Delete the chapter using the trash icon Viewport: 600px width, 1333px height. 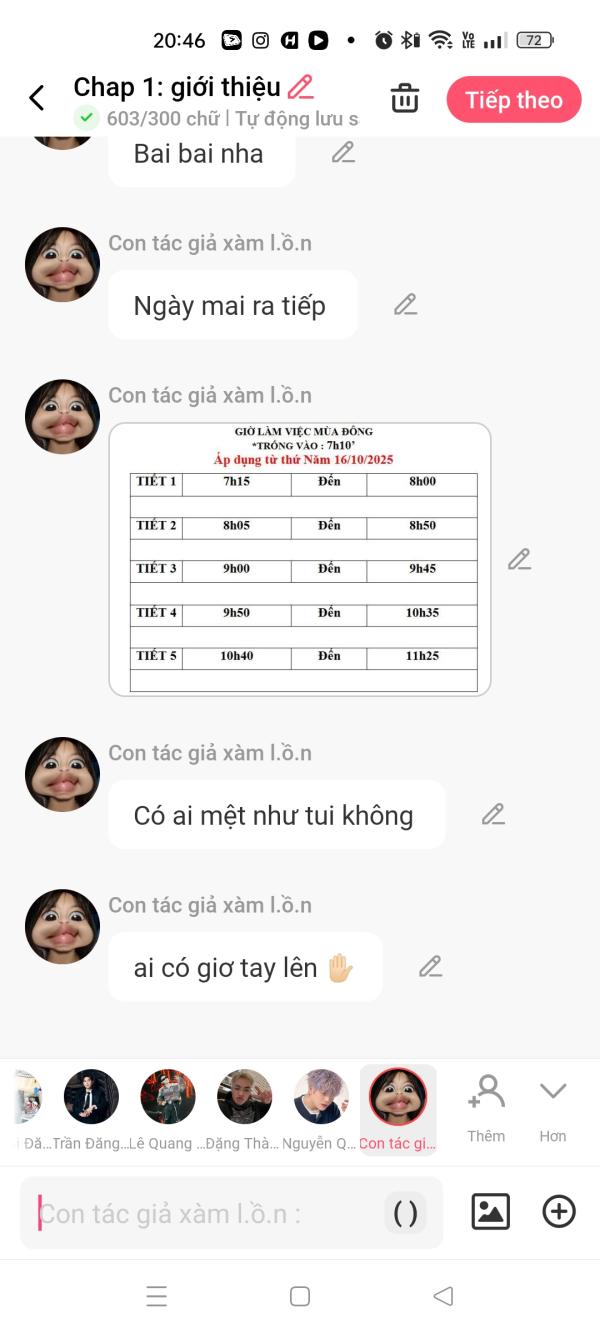pyautogui.click(x=404, y=99)
